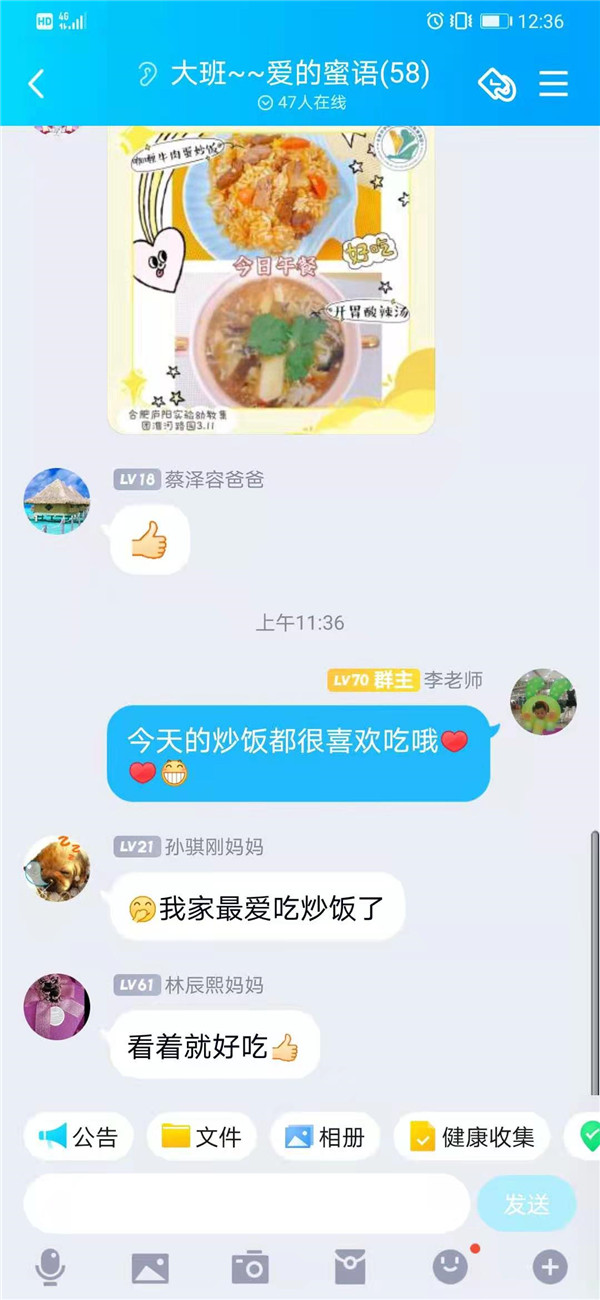Open the lunch menu image

point(271,280)
